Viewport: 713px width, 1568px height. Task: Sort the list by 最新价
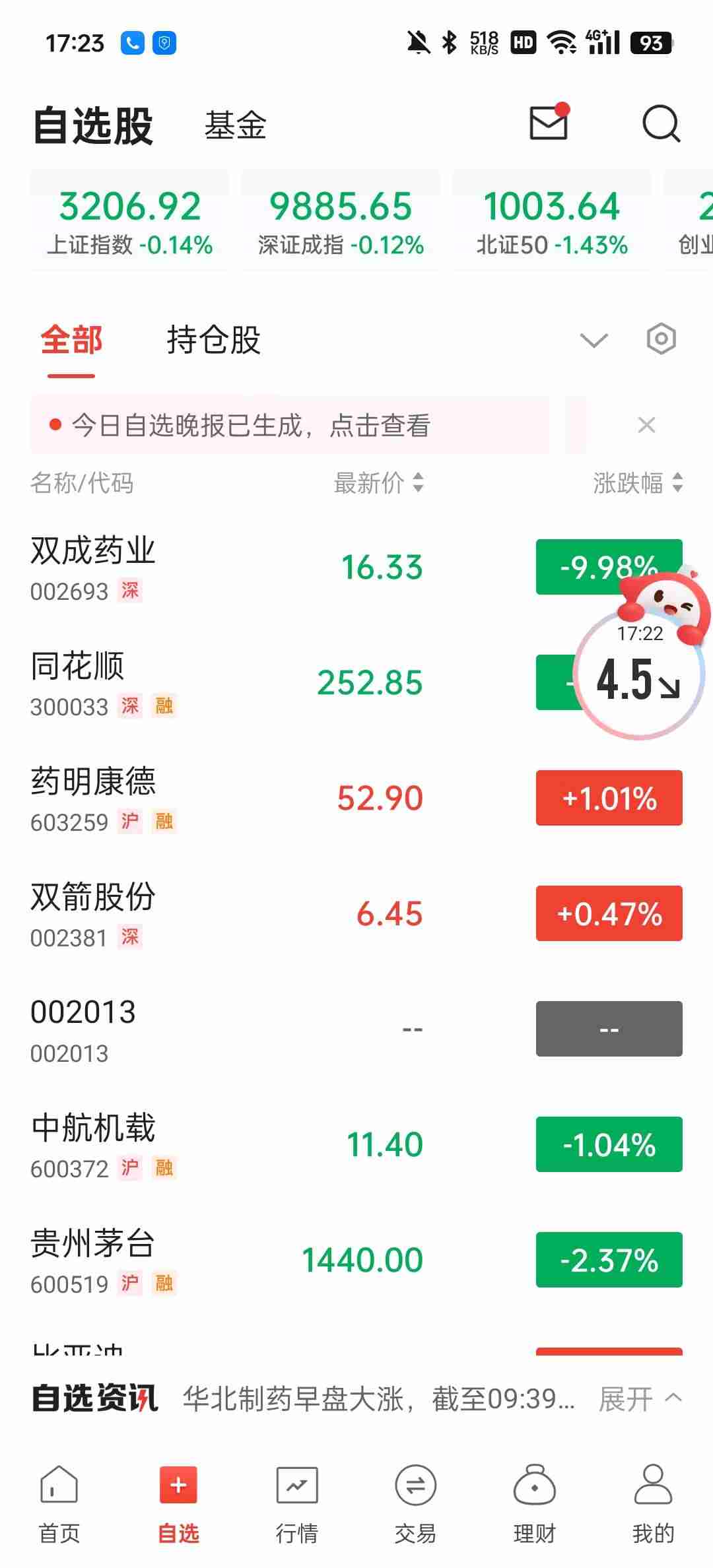pyautogui.click(x=379, y=483)
